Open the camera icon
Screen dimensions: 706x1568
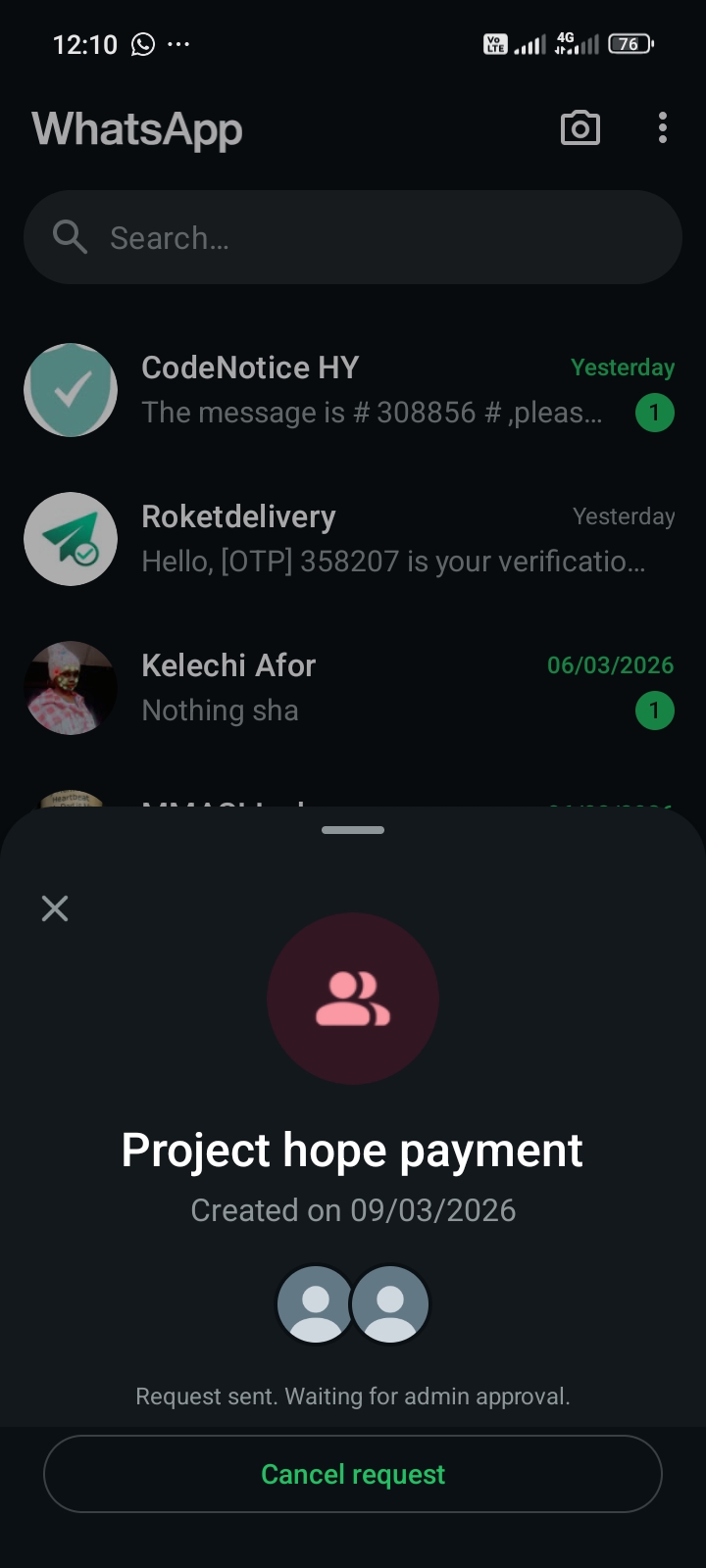pos(580,128)
